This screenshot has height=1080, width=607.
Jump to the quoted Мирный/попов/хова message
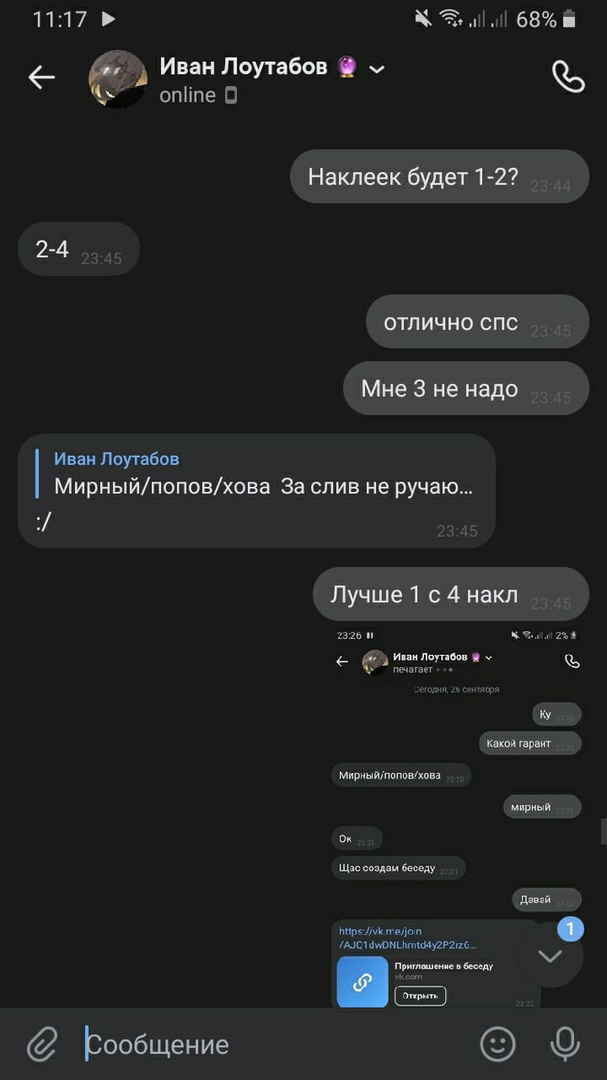pyautogui.click(x=263, y=474)
